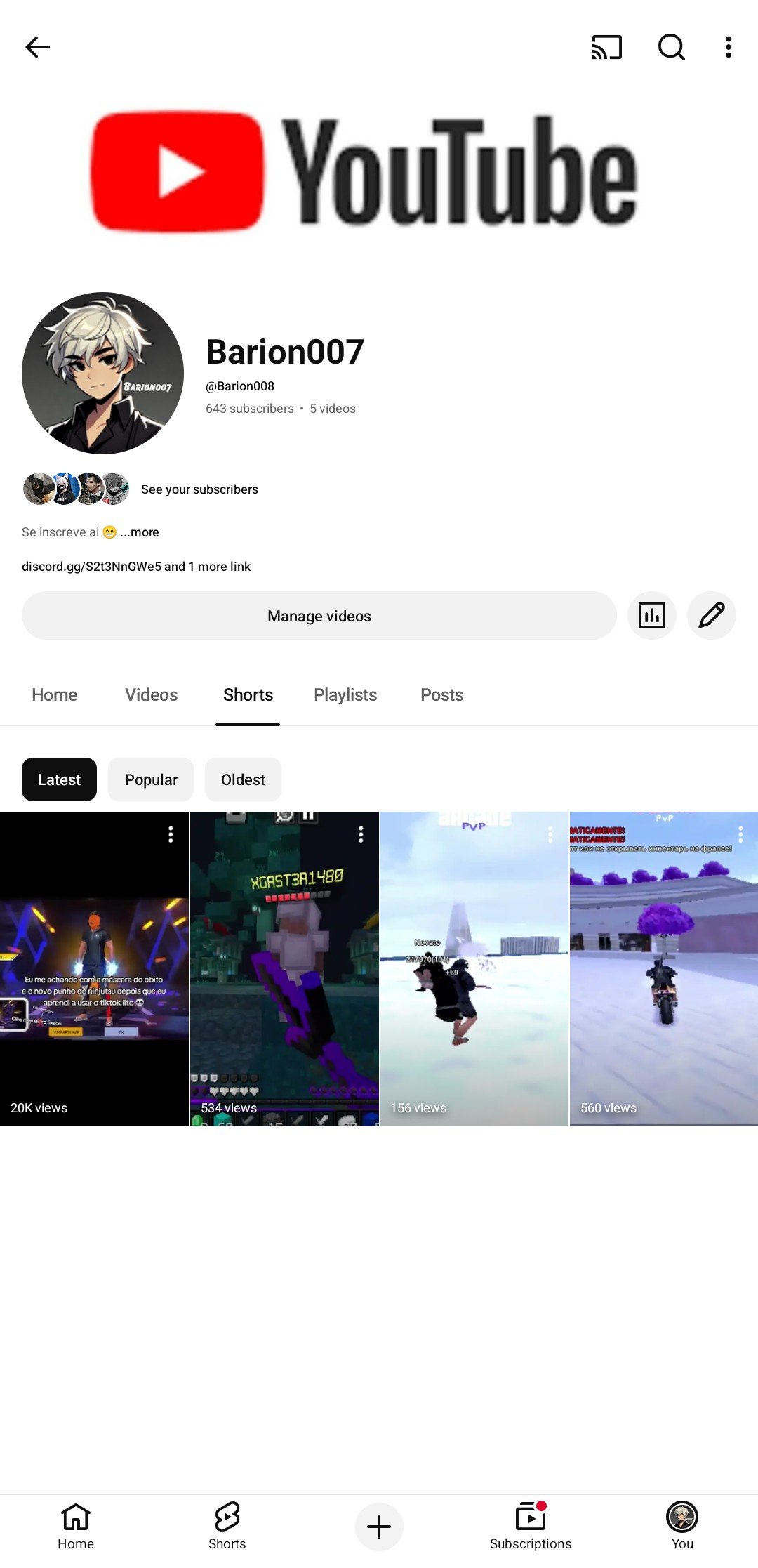Edit channel with the pencil icon
This screenshot has height=1568, width=758.
pyautogui.click(x=711, y=616)
